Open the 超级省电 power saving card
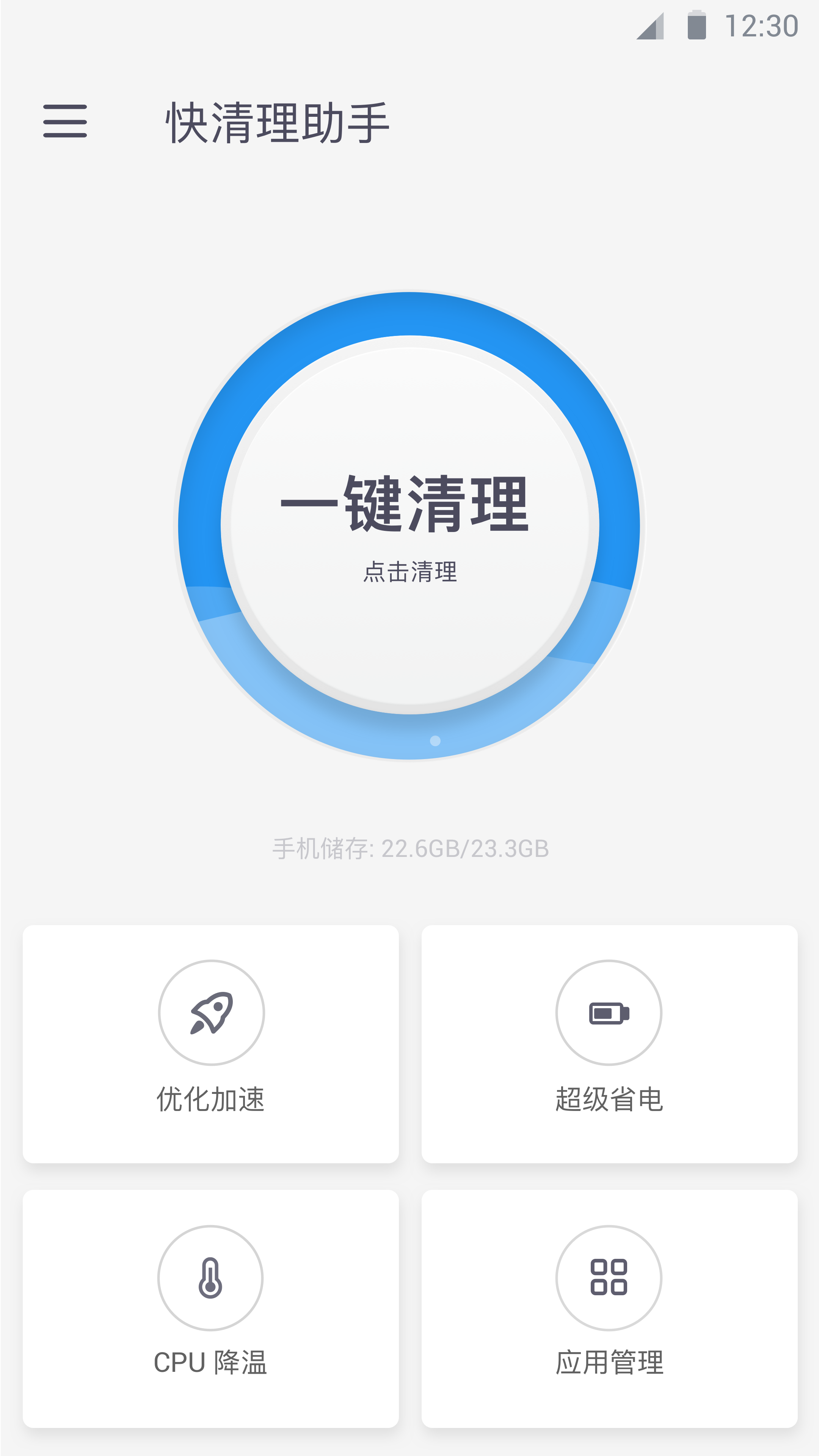The height and width of the screenshot is (1456, 819). 609,1044
